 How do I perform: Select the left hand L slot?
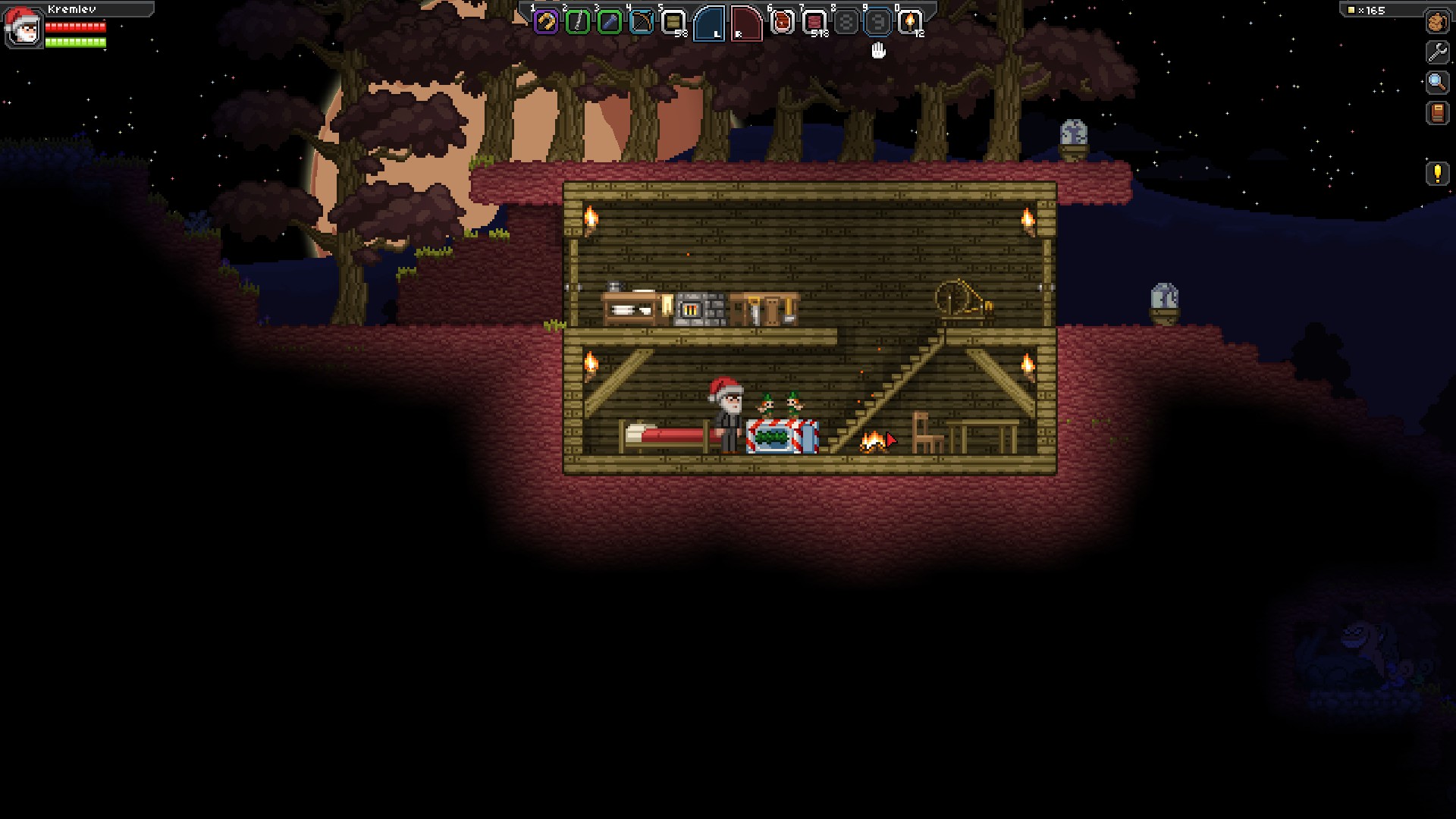click(x=709, y=23)
